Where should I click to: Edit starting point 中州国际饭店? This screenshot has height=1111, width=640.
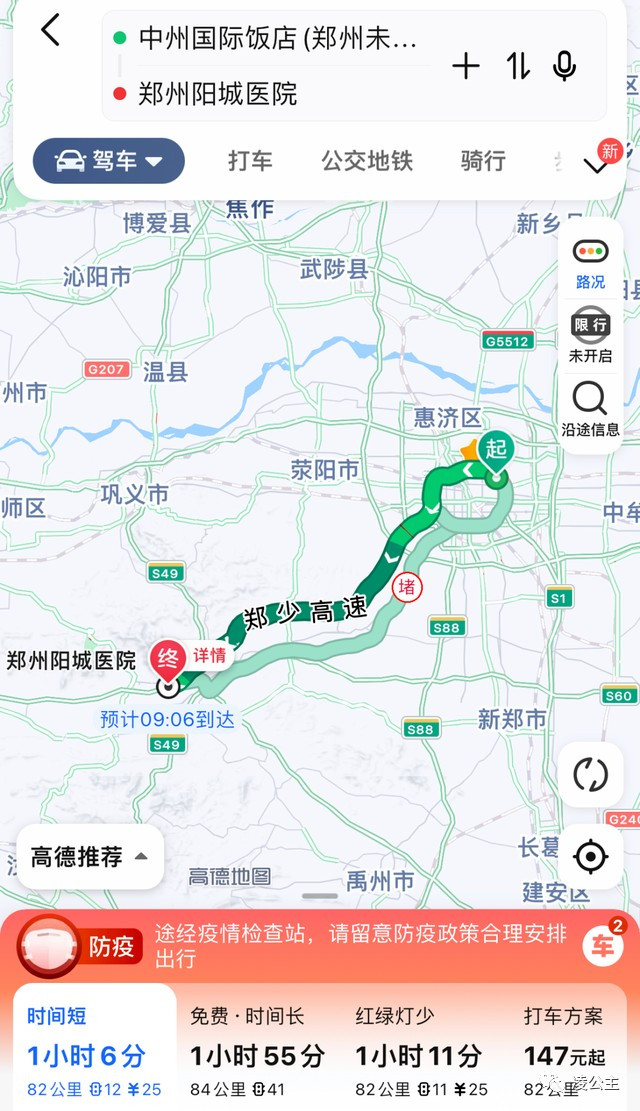coord(277,40)
